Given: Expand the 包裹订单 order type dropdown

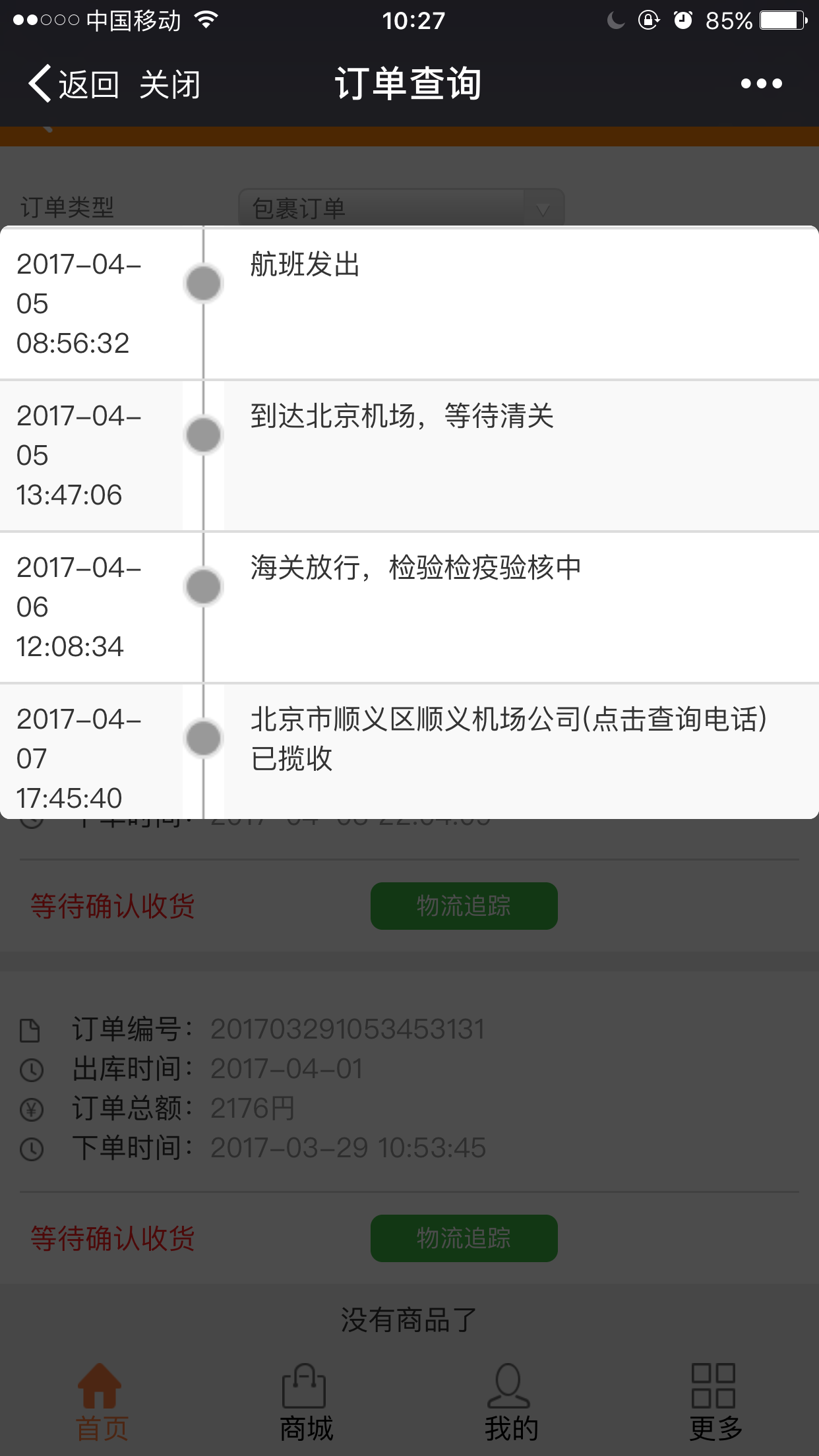Looking at the screenshot, I should point(401,208).
